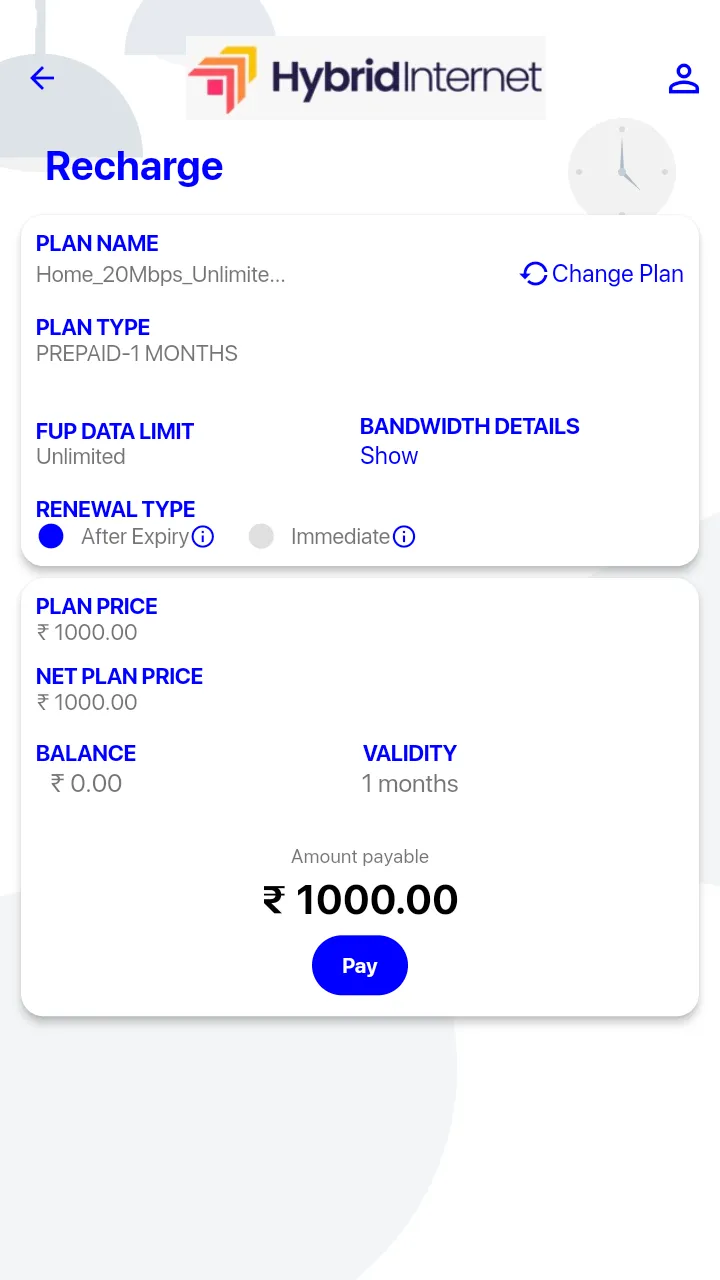
Task: Open Change Plan to browse plans
Action: [x=617, y=273]
